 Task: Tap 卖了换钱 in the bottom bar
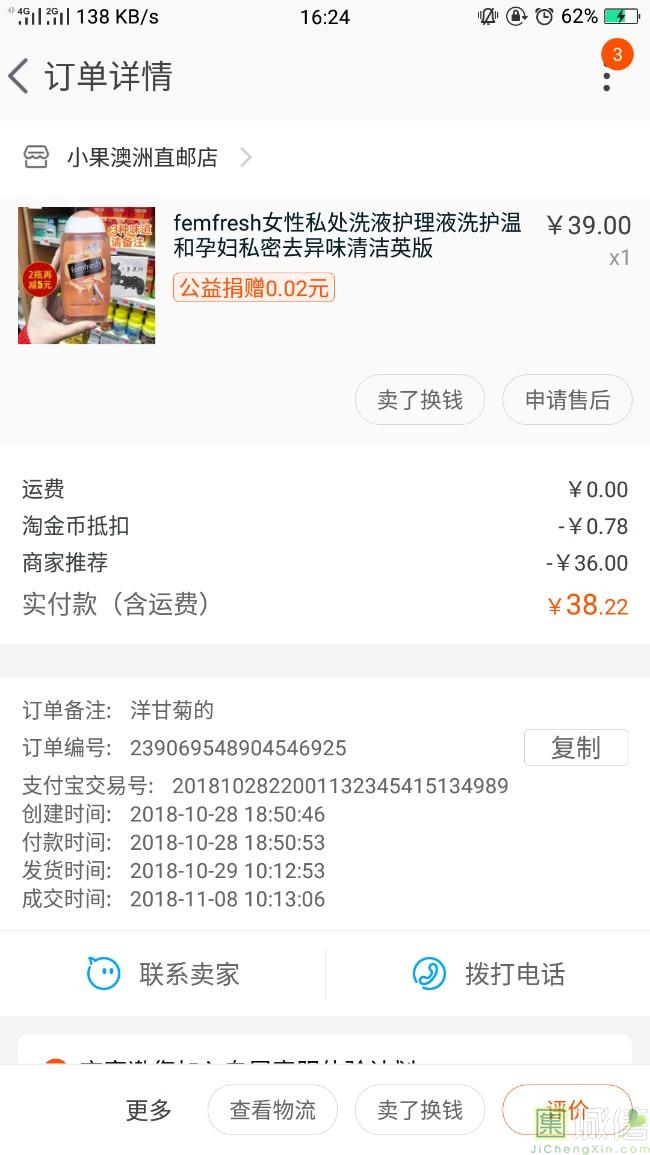pyautogui.click(x=420, y=1109)
